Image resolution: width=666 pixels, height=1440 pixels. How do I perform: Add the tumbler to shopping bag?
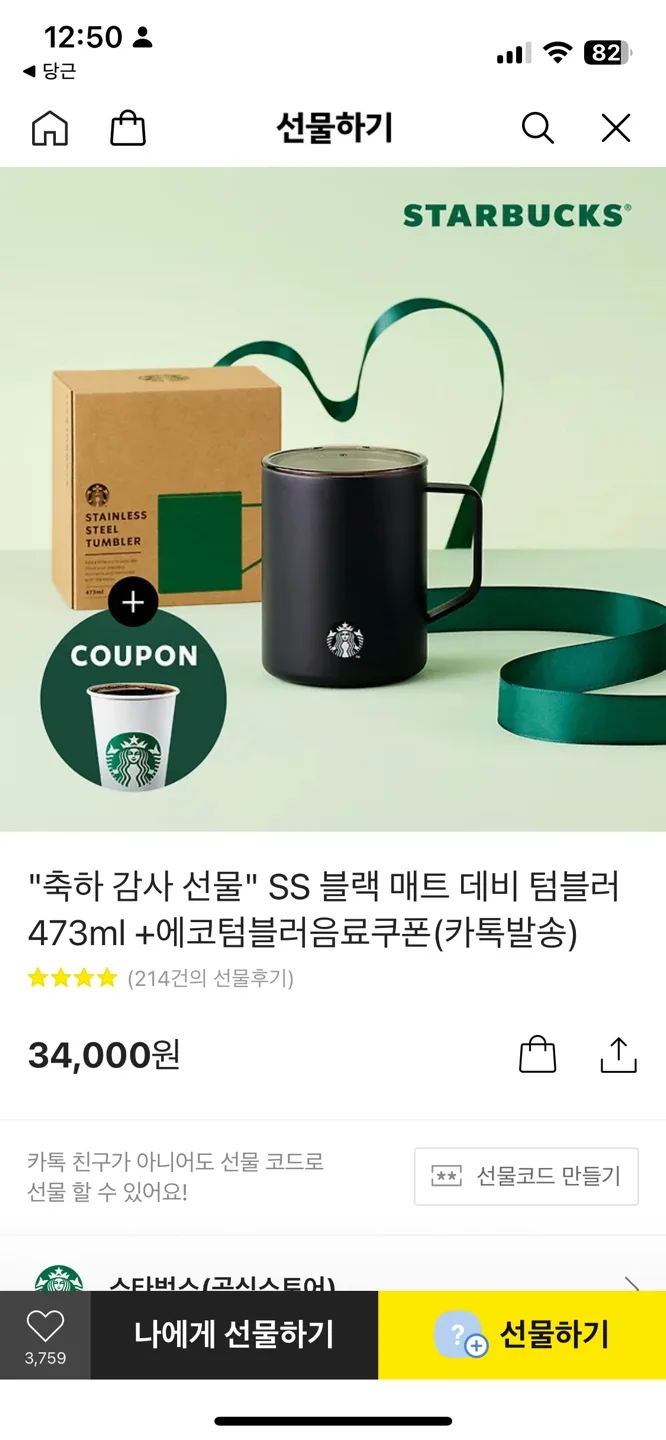coord(537,1055)
